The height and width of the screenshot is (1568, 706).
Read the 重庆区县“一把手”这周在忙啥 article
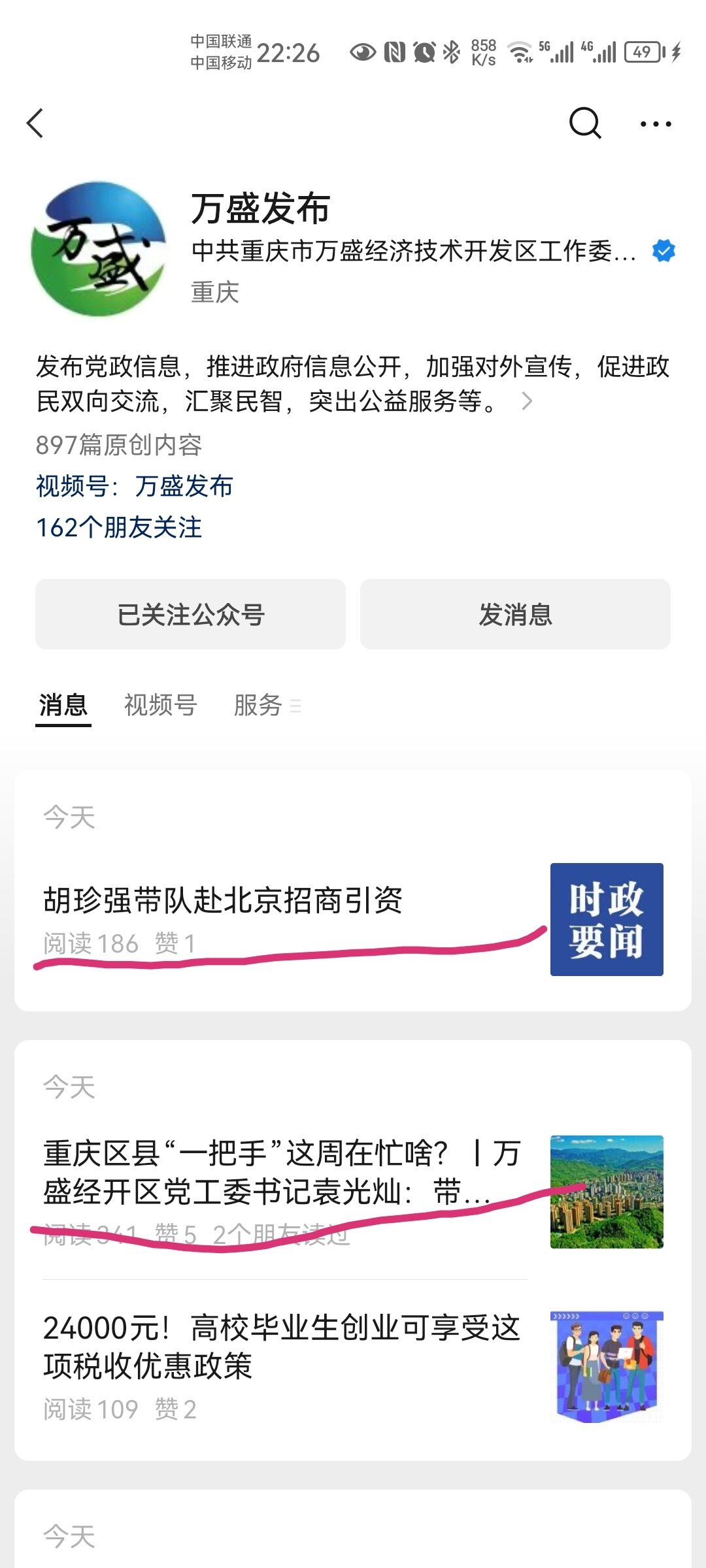(x=281, y=1171)
